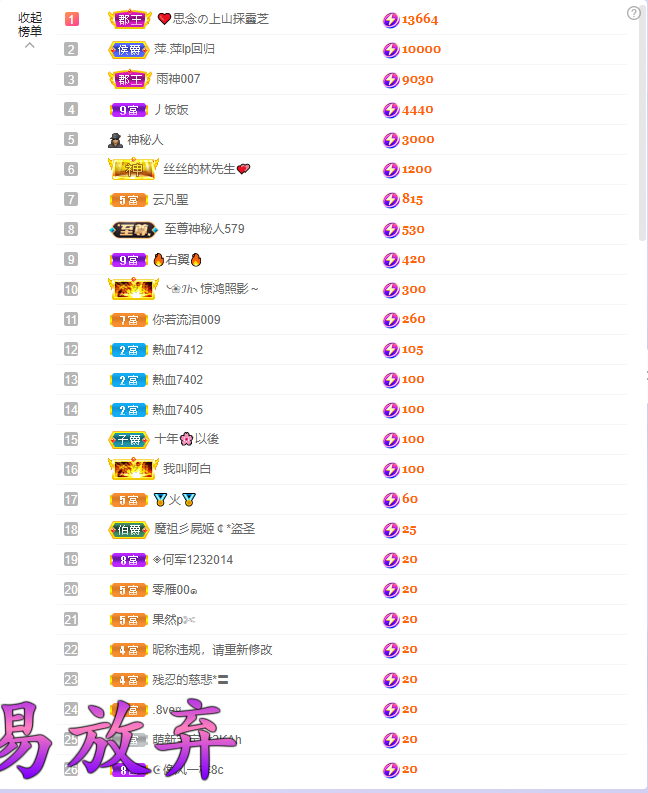Tap the user 丿饭饭 in rank 4
The image size is (648, 793).
(x=170, y=110)
